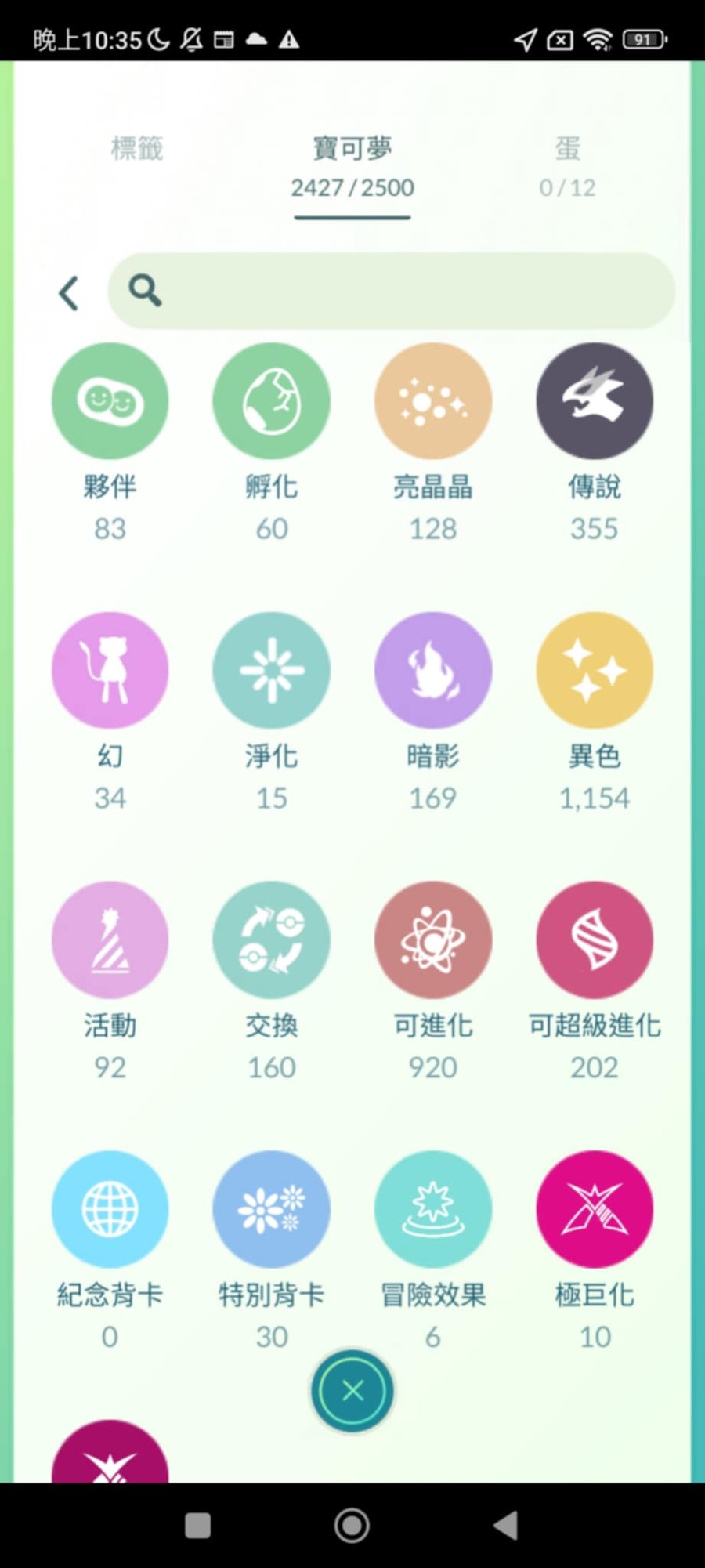Select the 淨化 purified filter
Screen dimensions: 705x1568
(272, 671)
